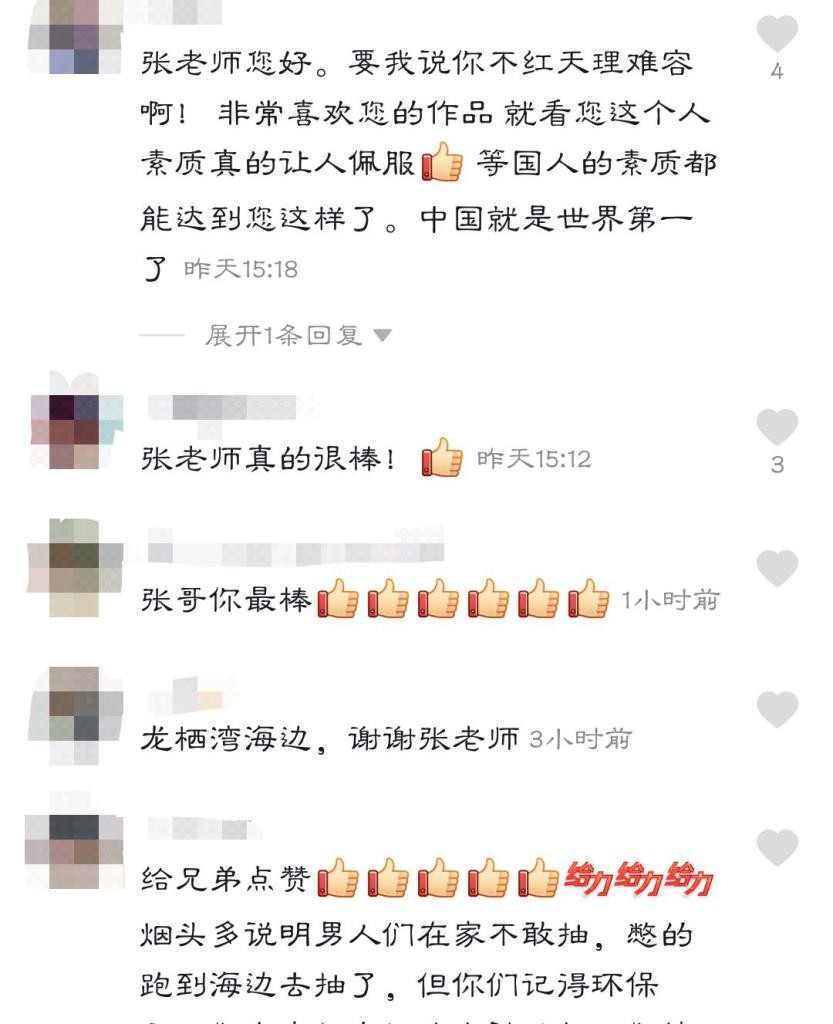Screen dimensions: 833x1024
Task: Like the comment starting 张老师您好
Action: tap(777, 35)
